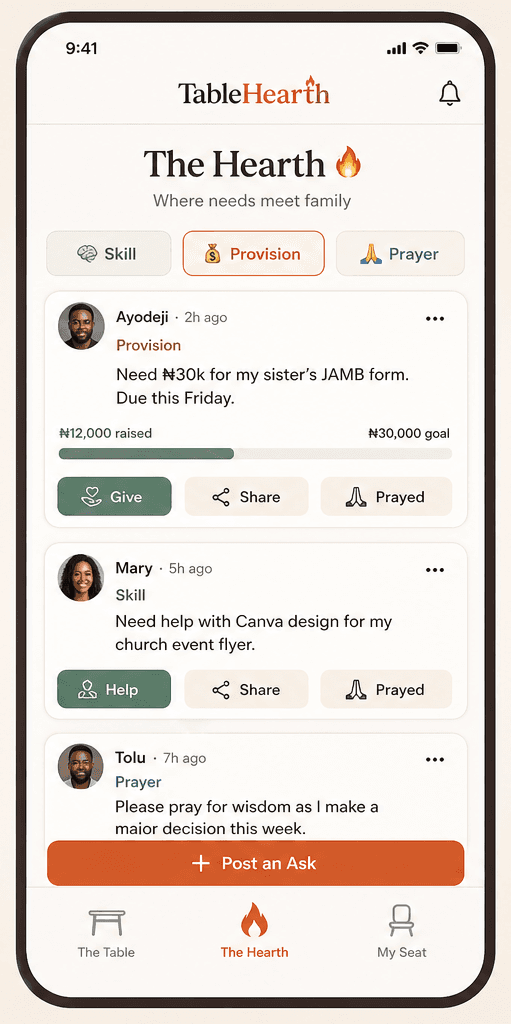Mark Mary's post as Prayed
511x1024 pixels.
click(386, 689)
